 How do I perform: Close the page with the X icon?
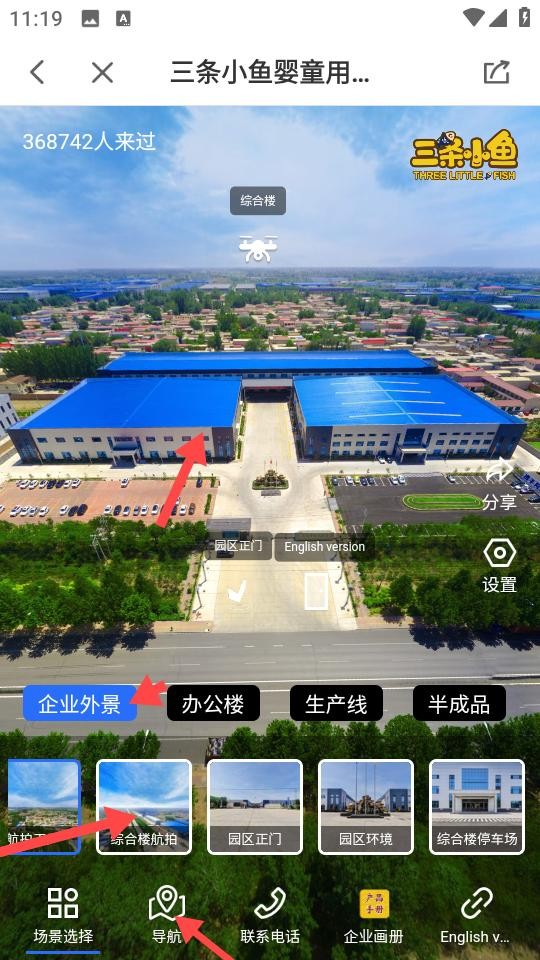point(102,72)
